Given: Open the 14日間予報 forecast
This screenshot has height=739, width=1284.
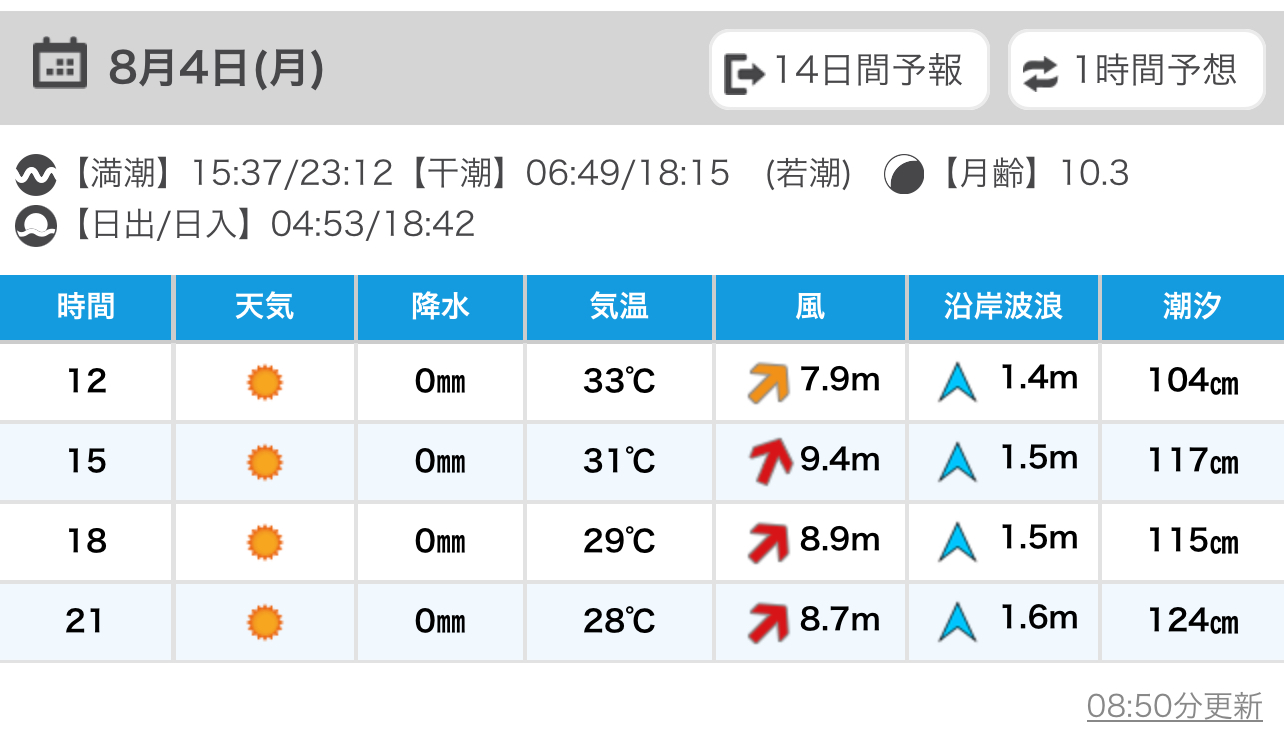Looking at the screenshot, I should pos(848,70).
